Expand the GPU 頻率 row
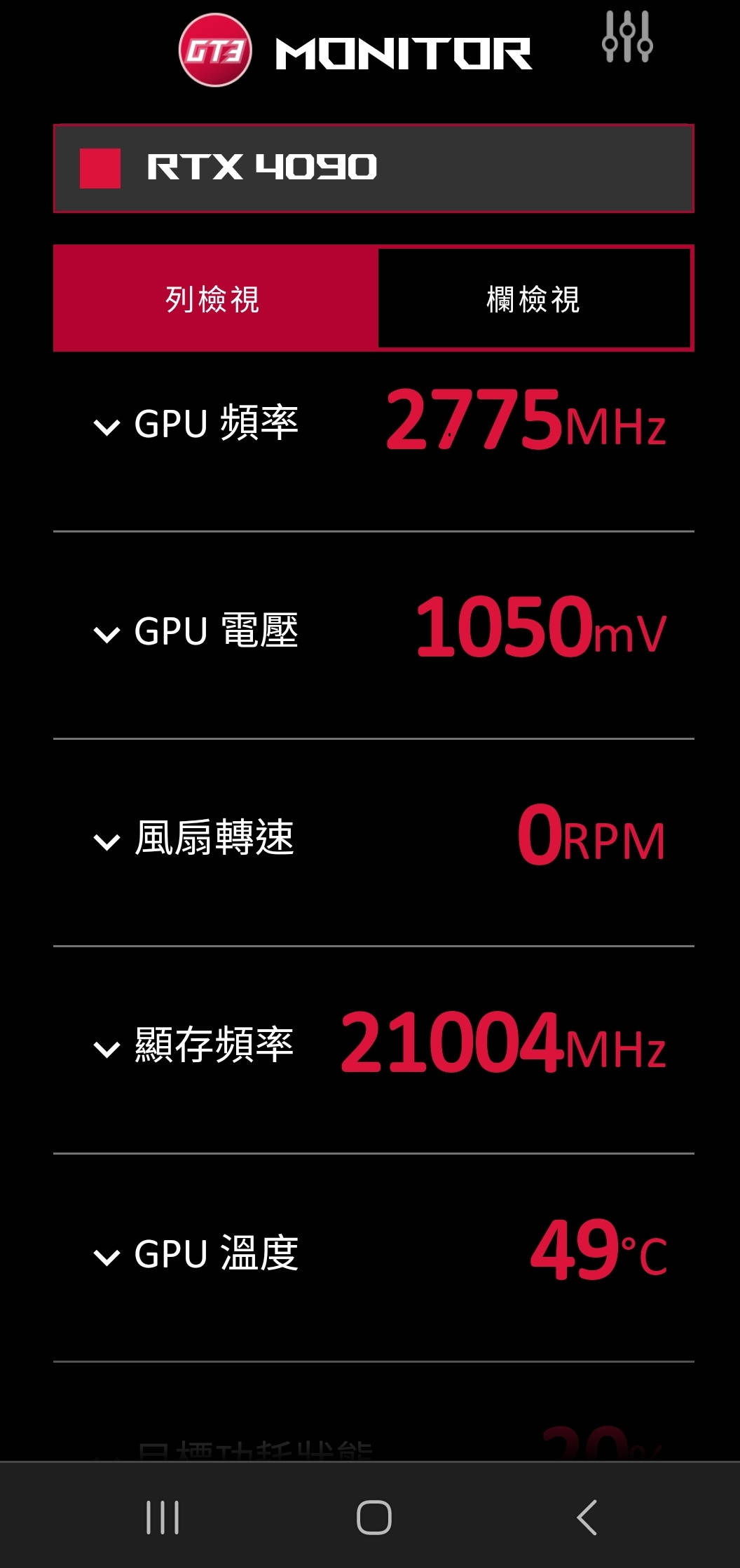 click(107, 427)
